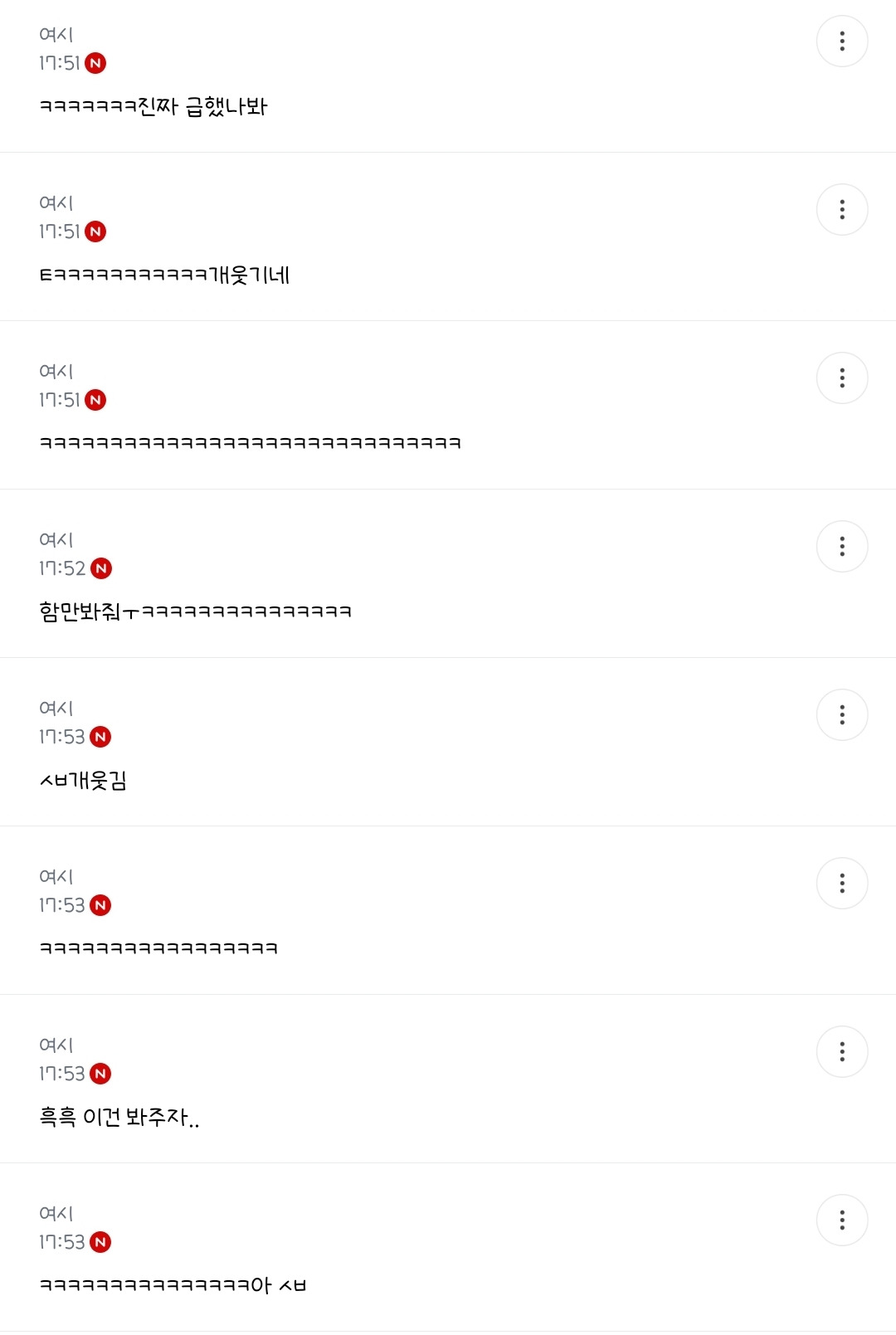Open three-dot menu on comment "함만봐줘"
The width and height of the screenshot is (896, 1335).
tap(841, 547)
